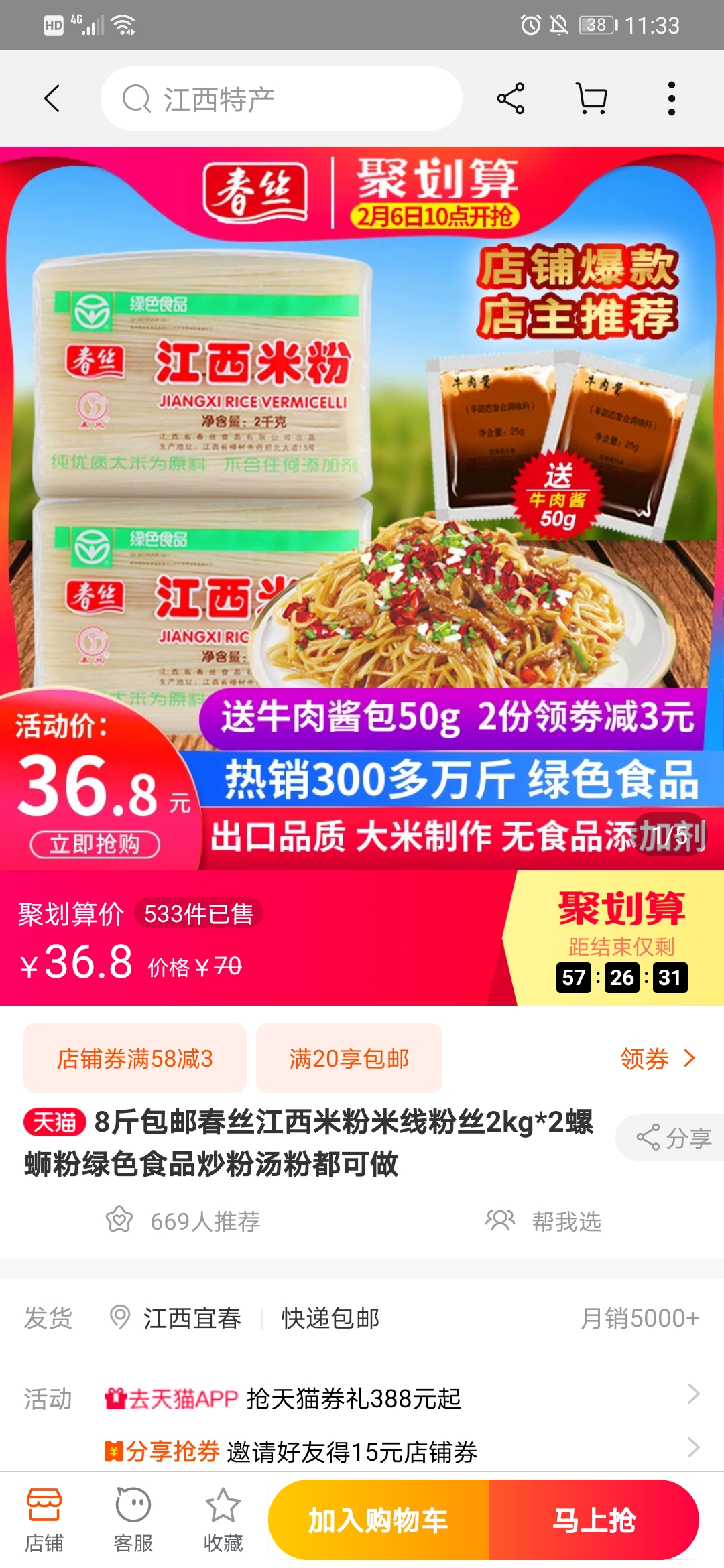The image size is (724, 1568).
Task: Open 帮我选 to ask friends
Action: tap(544, 1221)
